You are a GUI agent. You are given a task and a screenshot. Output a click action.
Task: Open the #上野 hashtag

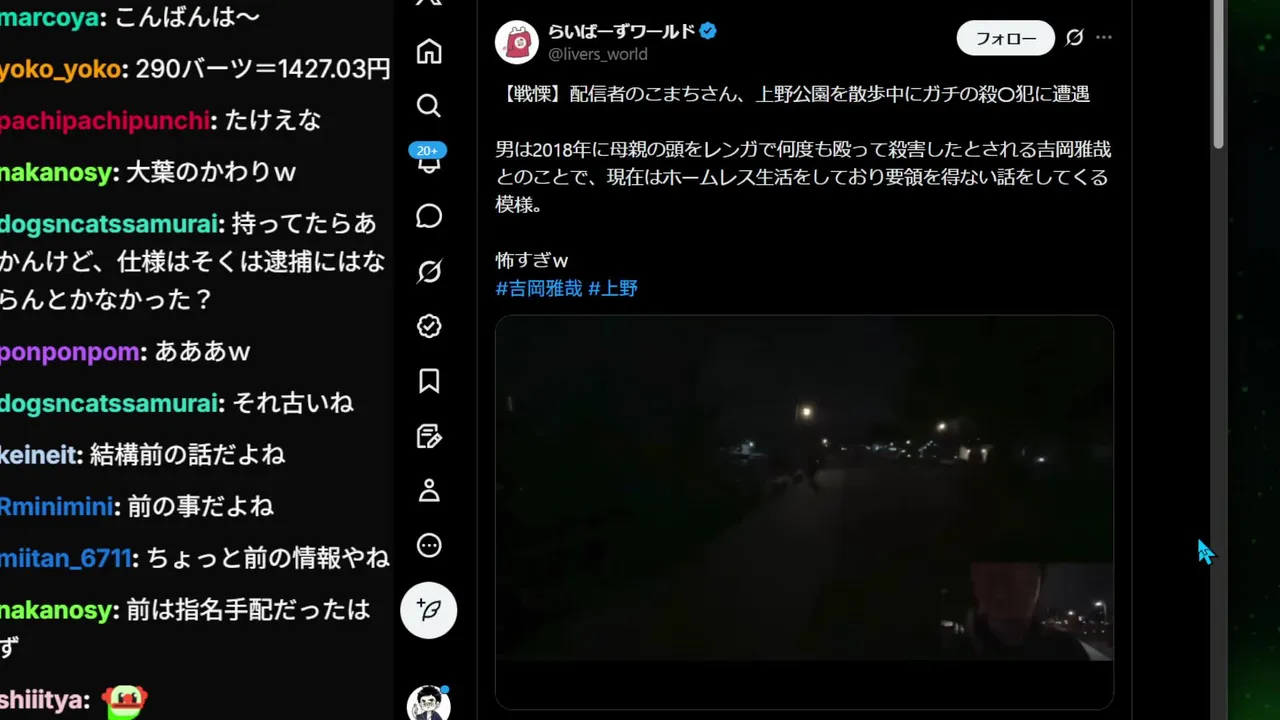(613, 289)
